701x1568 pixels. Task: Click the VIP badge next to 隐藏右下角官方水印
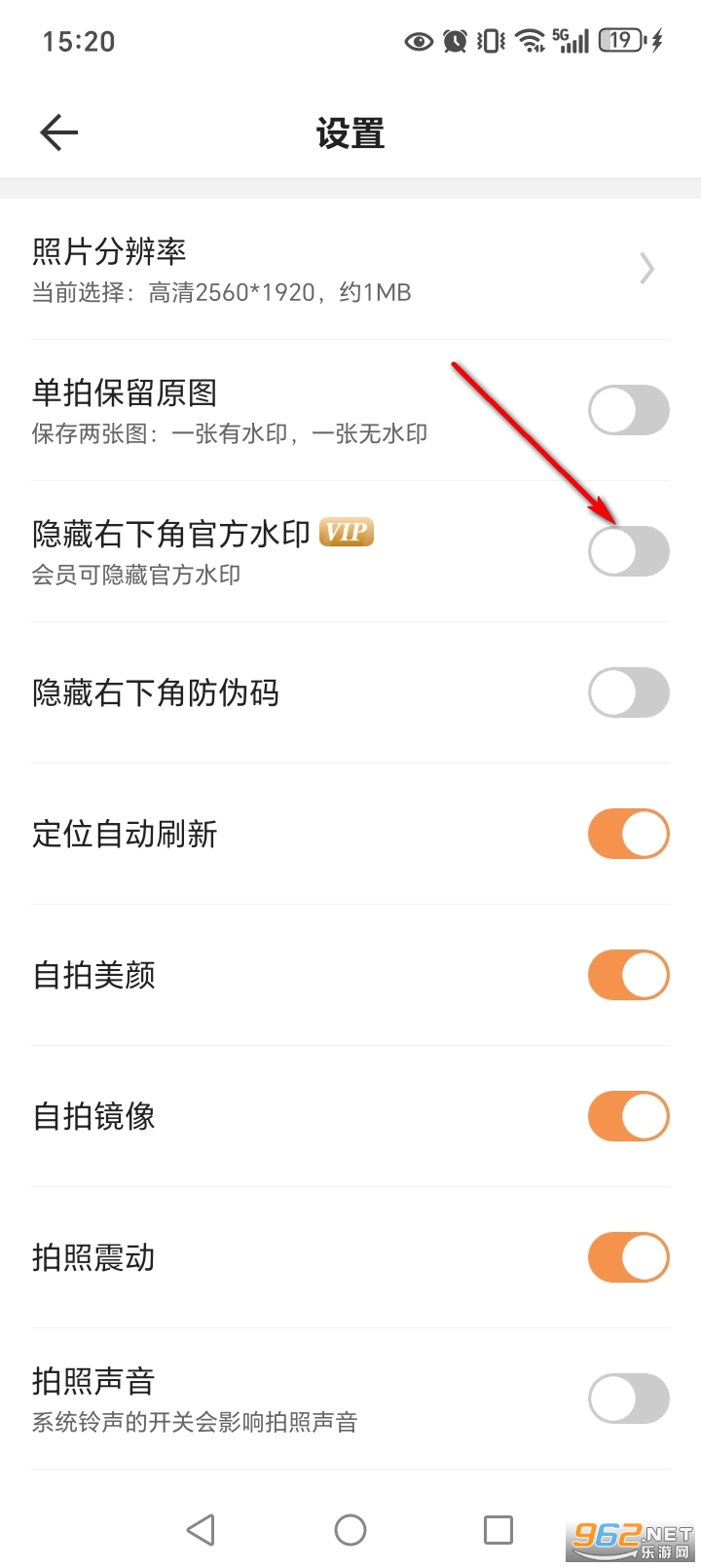[347, 533]
